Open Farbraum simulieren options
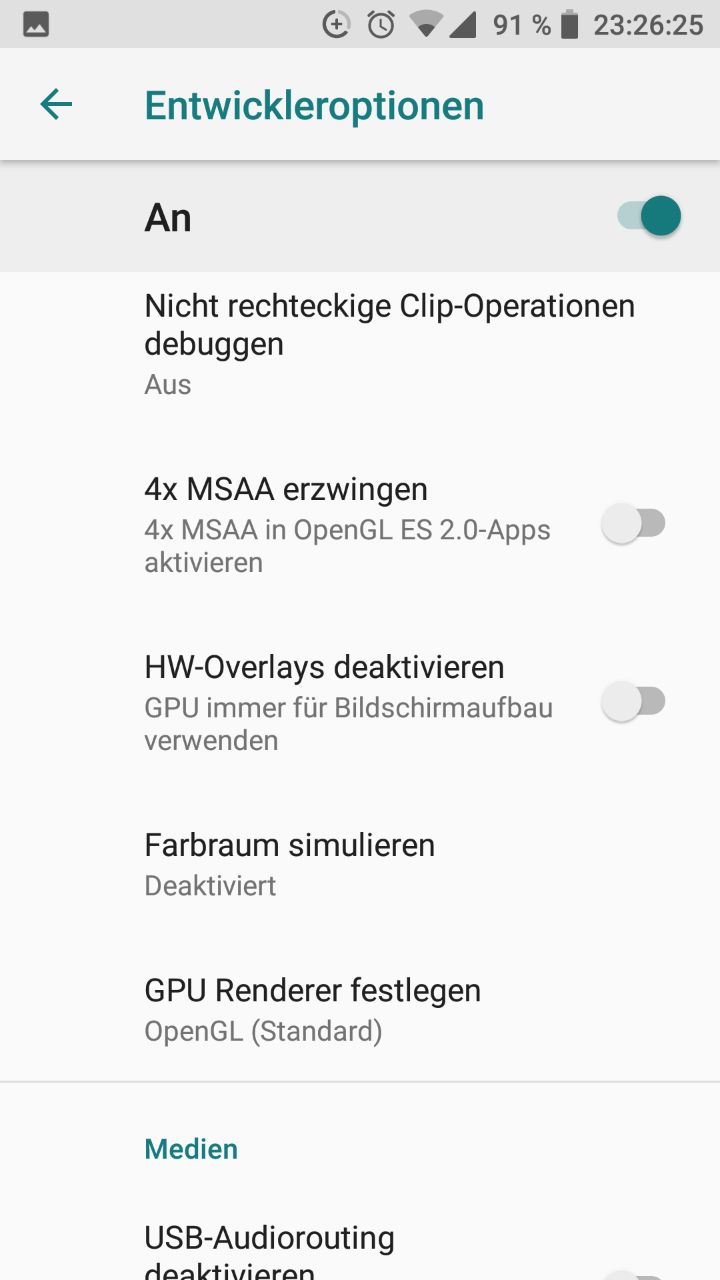The height and width of the screenshot is (1280, 720). click(290, 864)
